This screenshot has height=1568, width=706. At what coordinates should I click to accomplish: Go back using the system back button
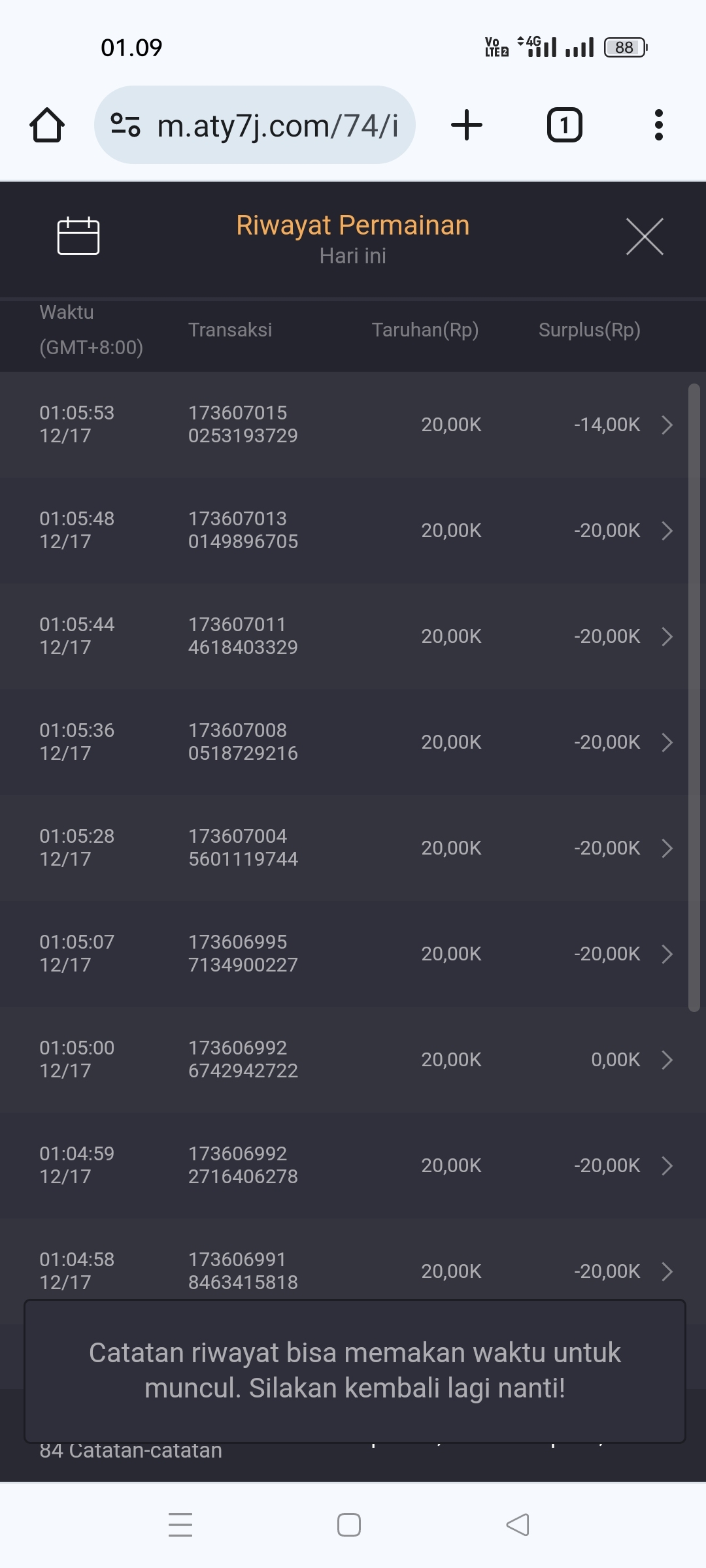coord(518,1525)
